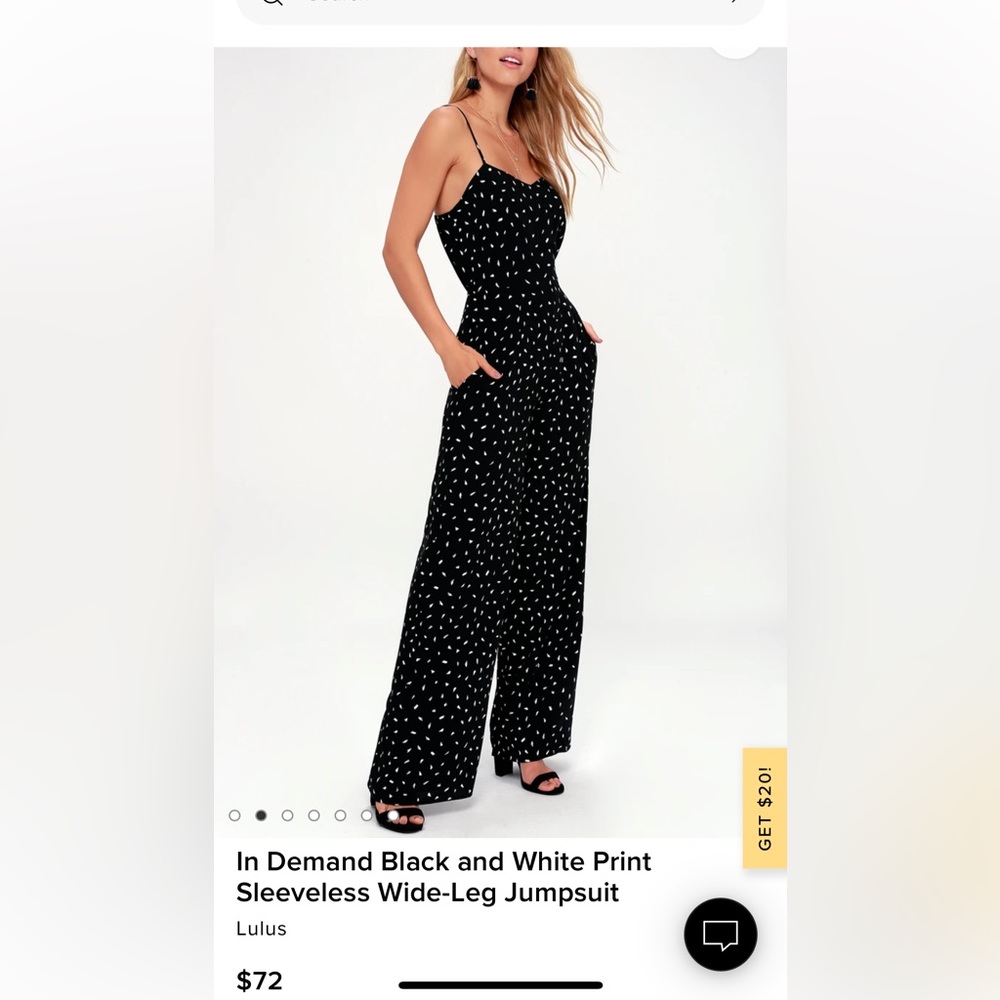Open the GET $20! offer tab
Image resolution: width=1000 pixels, height=1000 pixels.
[765, 808]
